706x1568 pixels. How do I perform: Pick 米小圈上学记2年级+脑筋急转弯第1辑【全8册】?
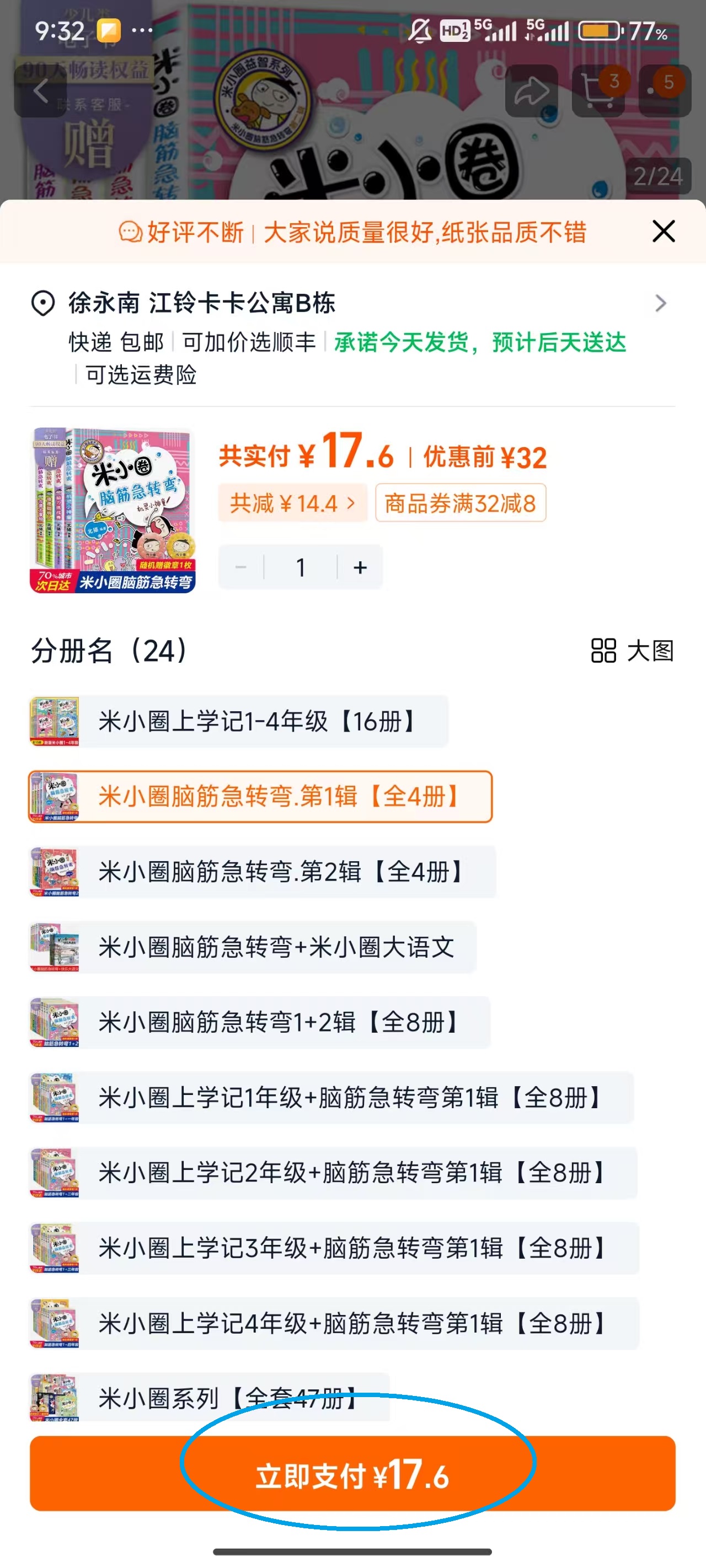pos(333,1173)
